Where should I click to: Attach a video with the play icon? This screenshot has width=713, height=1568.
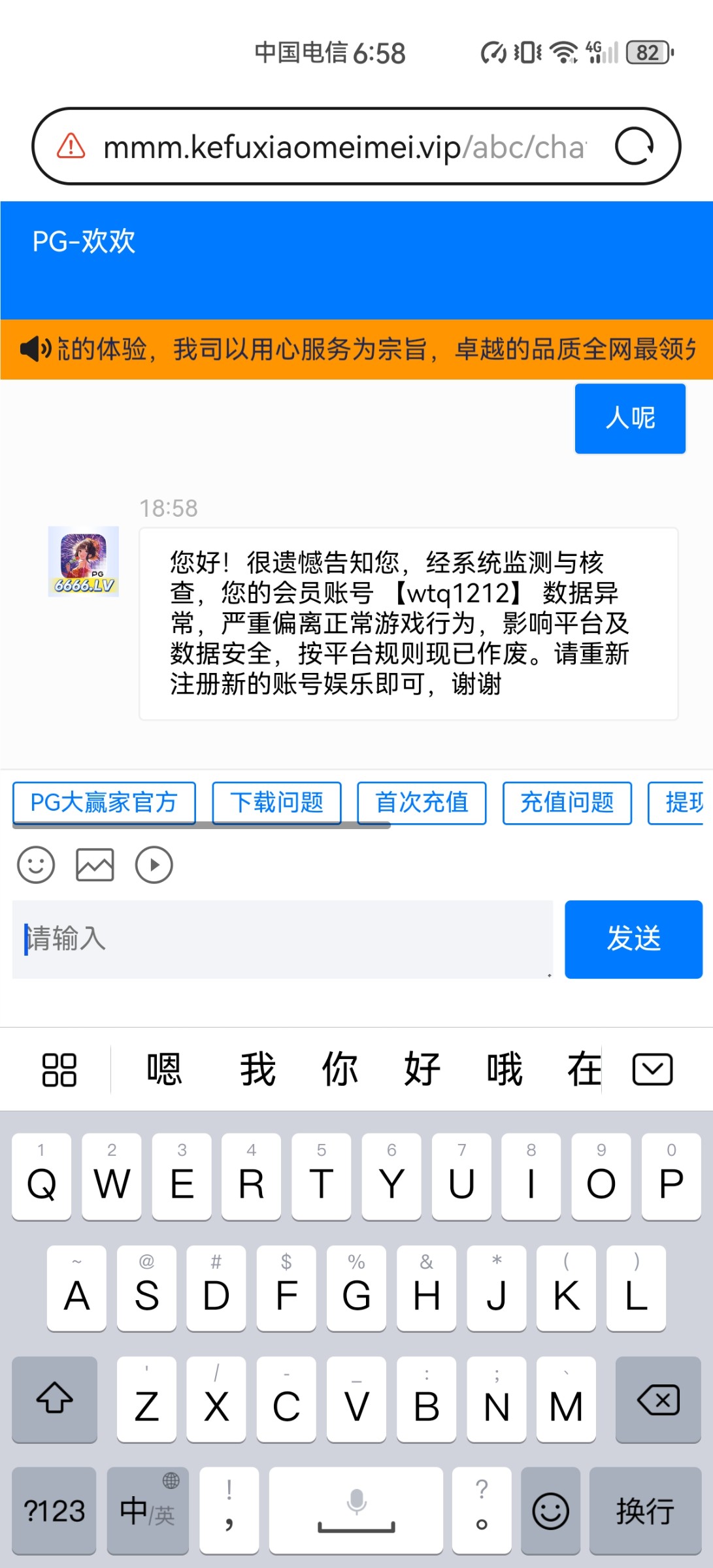coord(154,865)
